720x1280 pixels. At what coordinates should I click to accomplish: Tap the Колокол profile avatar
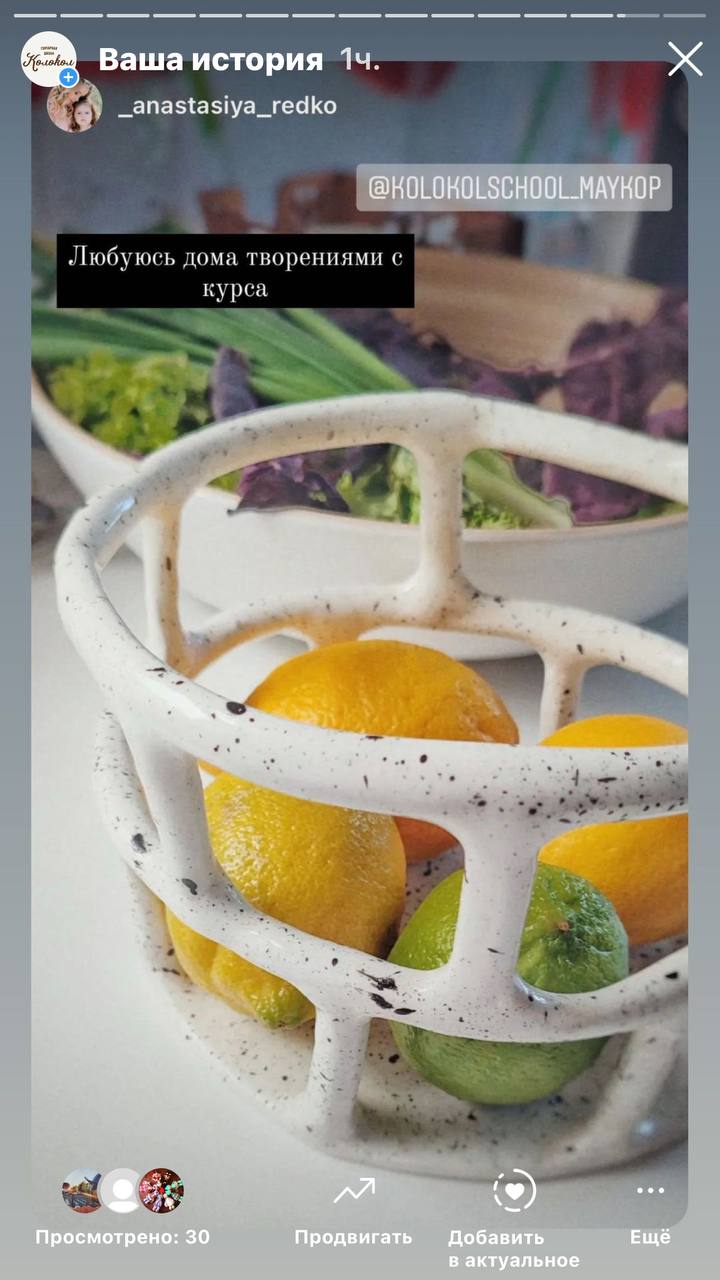48,58
